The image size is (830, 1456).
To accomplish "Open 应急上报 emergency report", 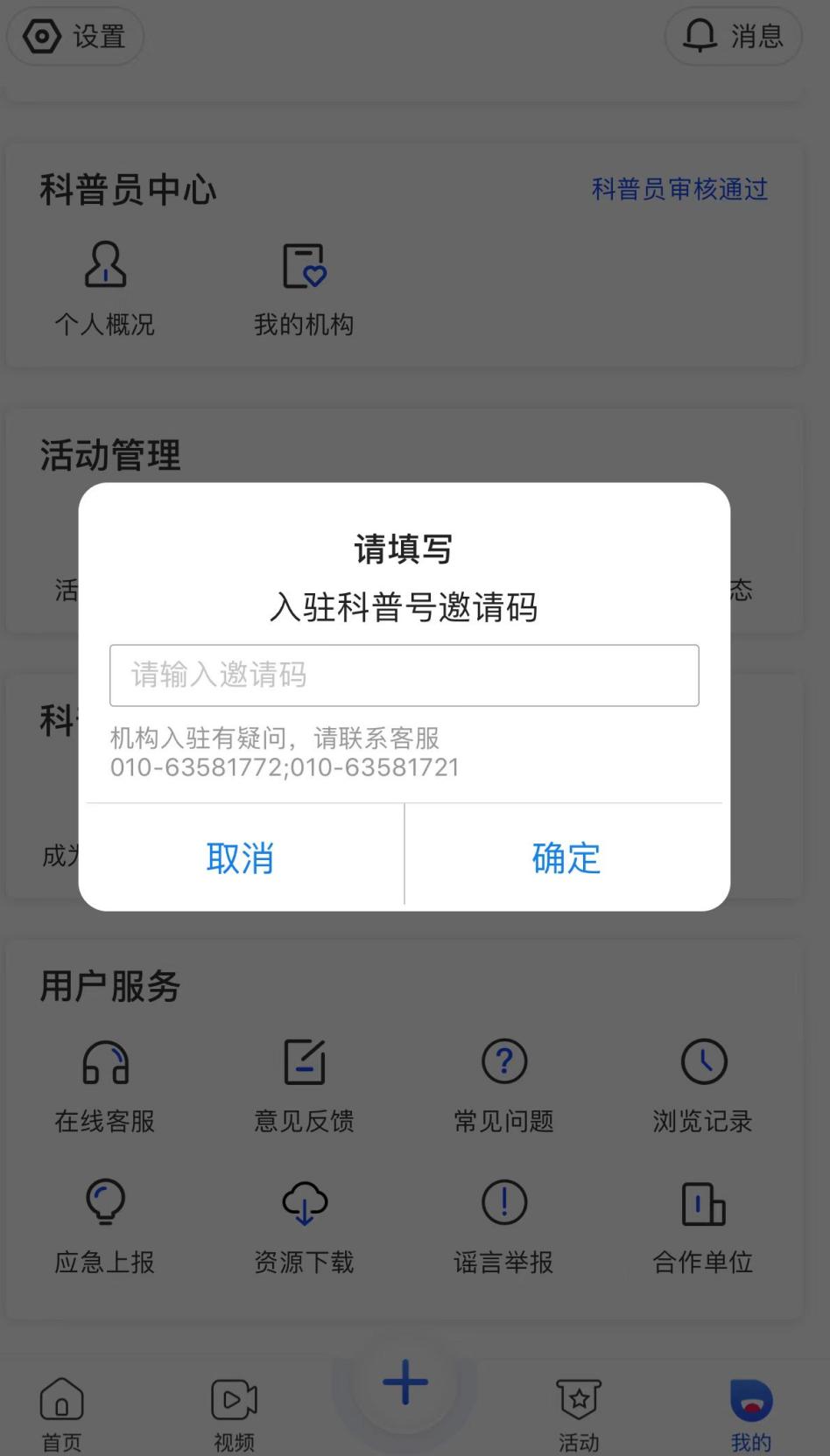I will 105,1227.
